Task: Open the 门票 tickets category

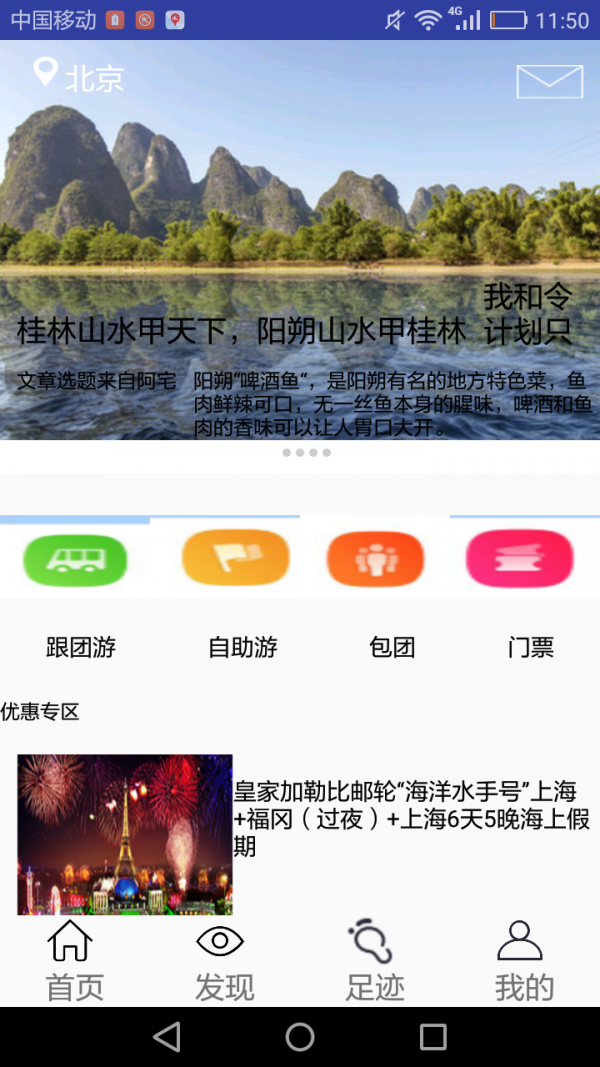Action: coord(519,558)
